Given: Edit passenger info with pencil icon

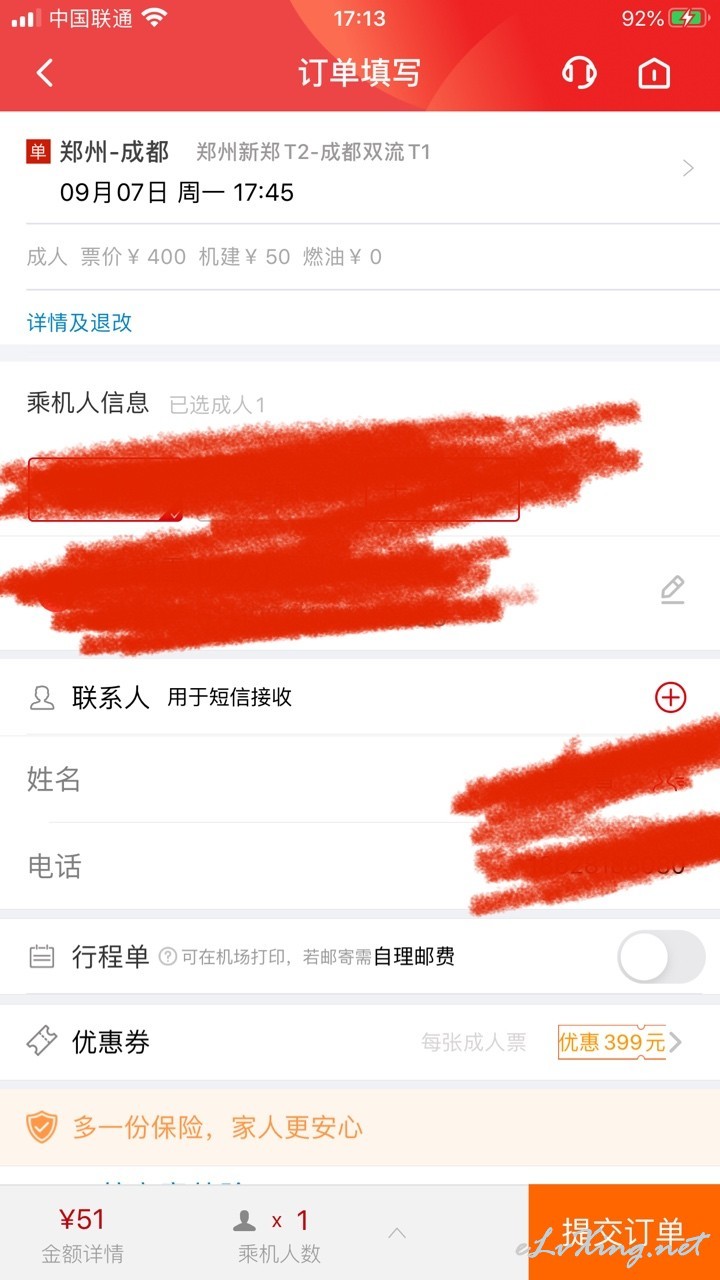Looking at the screenshot, I should [x=673, y=590].
